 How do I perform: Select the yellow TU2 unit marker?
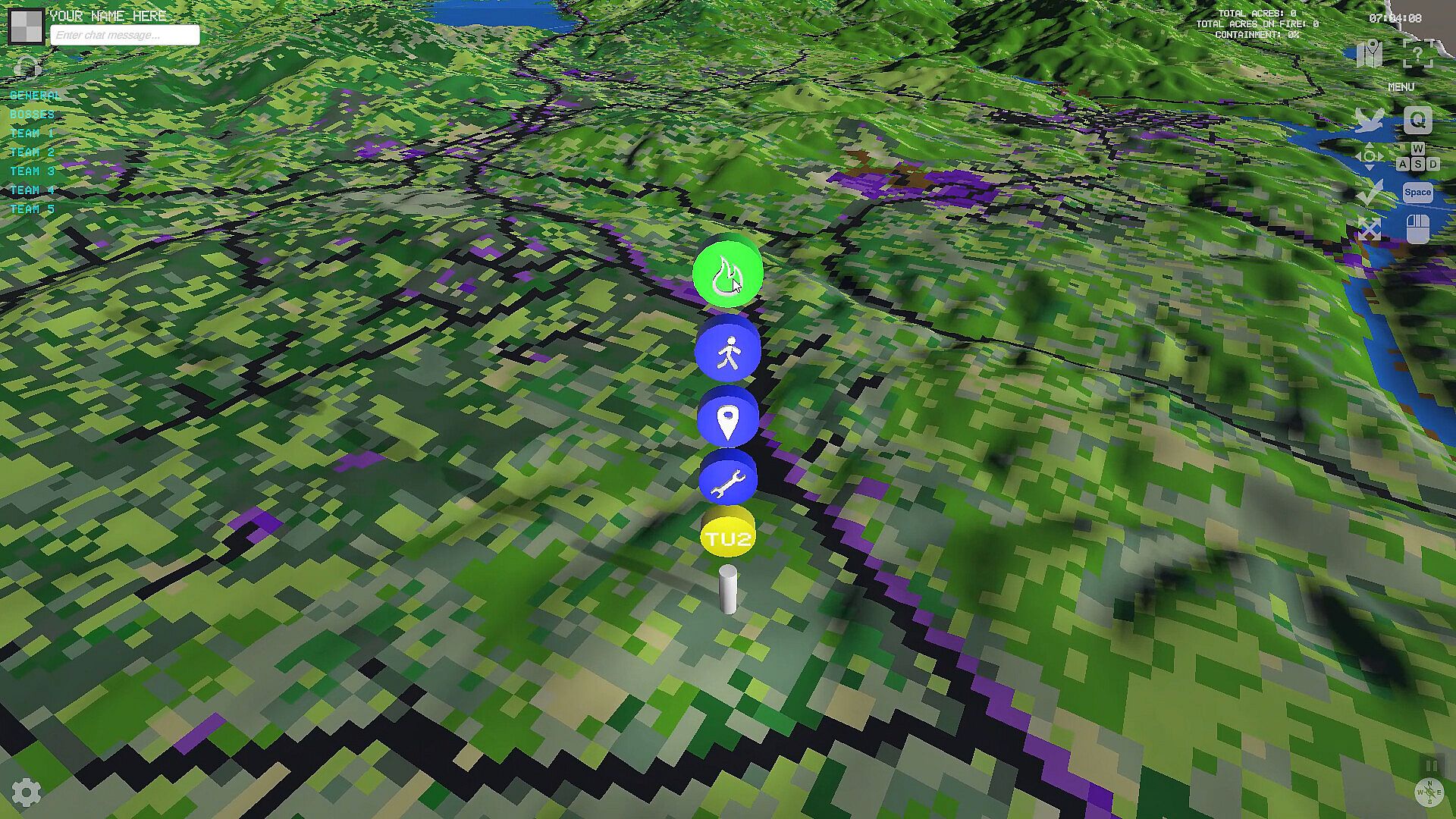coord(727,538)
